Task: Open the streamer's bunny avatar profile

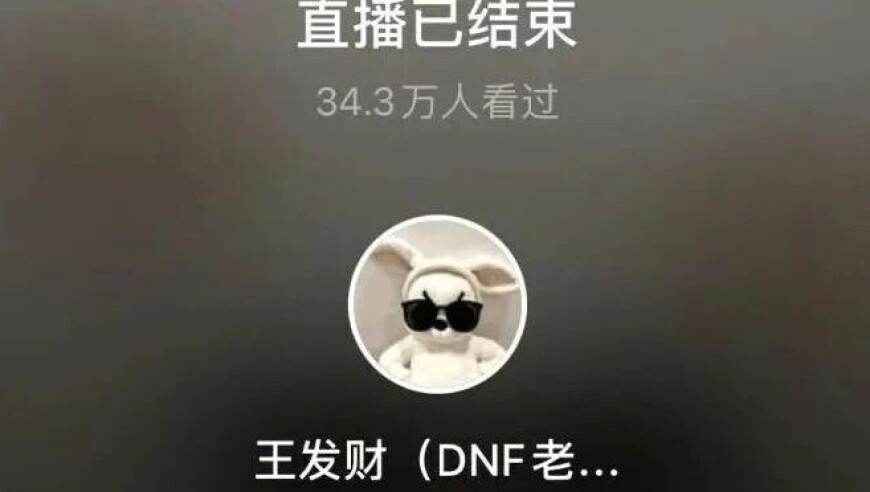Action: (x=437, y=303)
